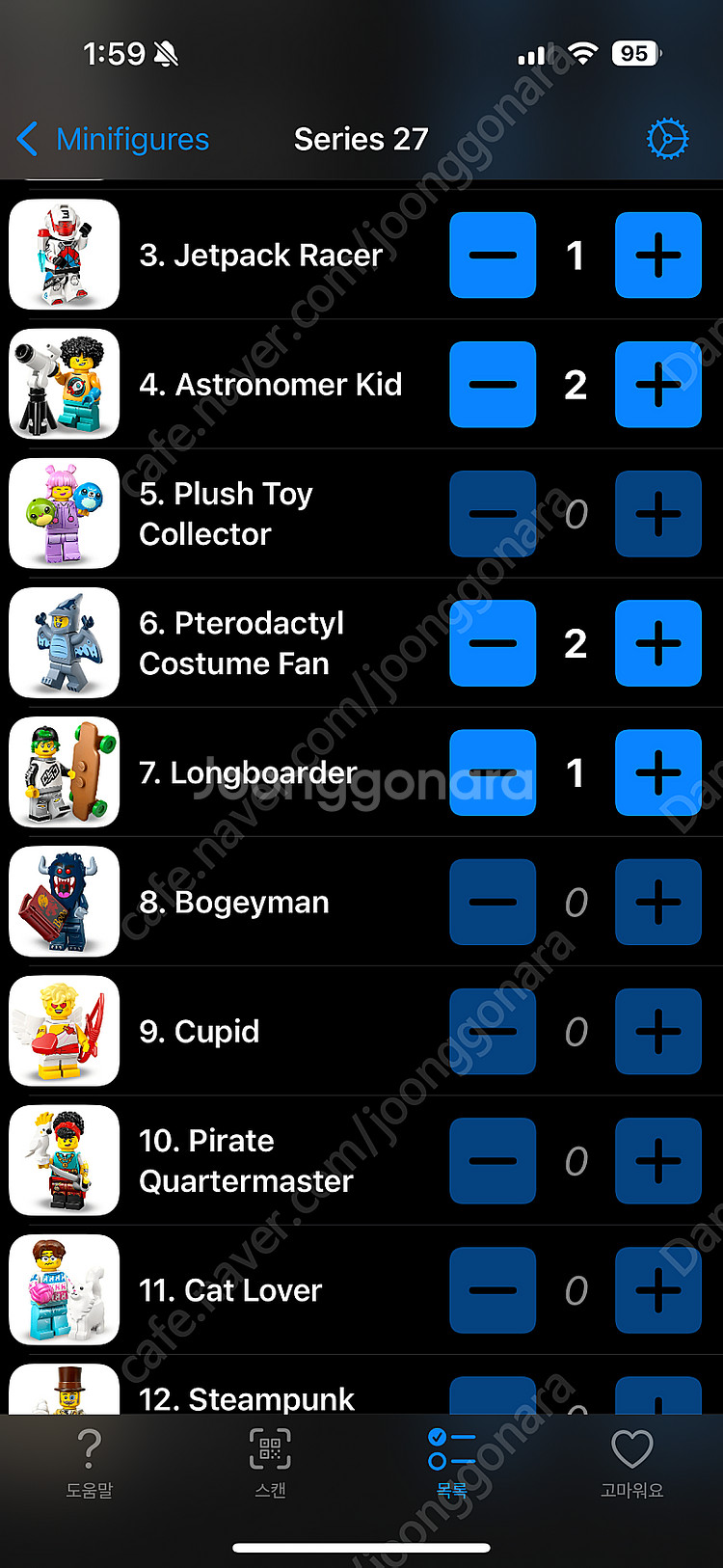The height and width of the screenshot is (1568, 723).
Task: Add a Plush Toy Collector
Action: [x=658, y=514]
